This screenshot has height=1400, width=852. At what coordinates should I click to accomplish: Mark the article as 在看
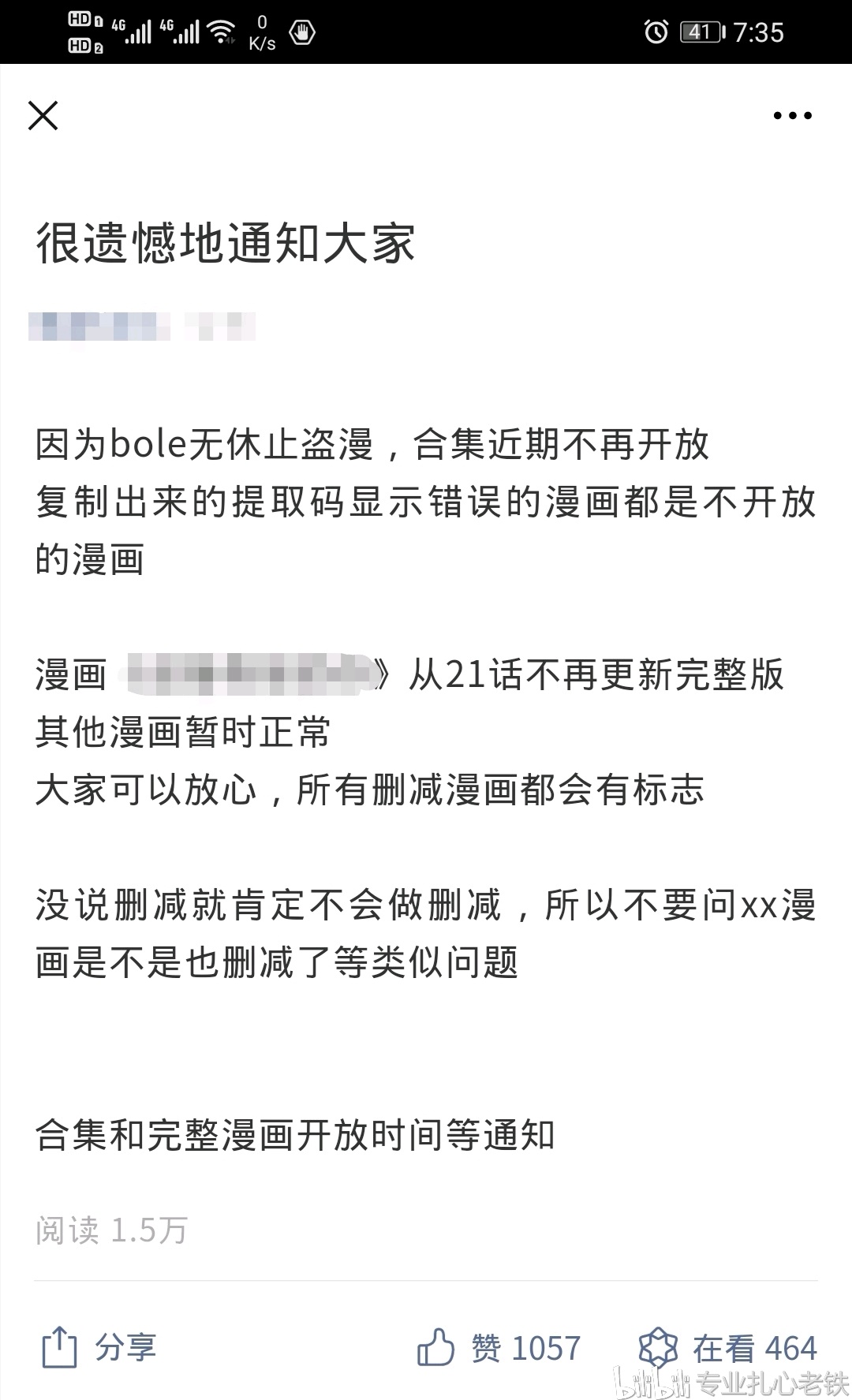click(x=727, y=1347)
